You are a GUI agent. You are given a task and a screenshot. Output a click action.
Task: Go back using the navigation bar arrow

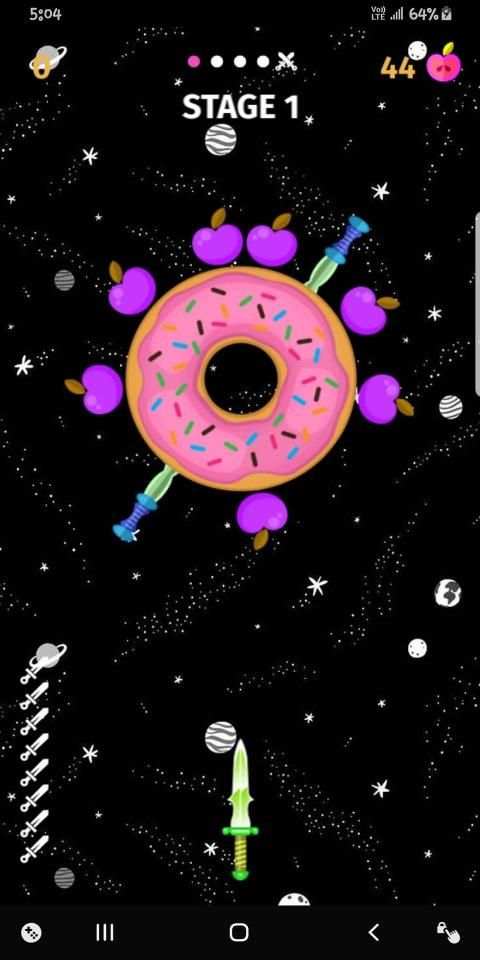373,932
